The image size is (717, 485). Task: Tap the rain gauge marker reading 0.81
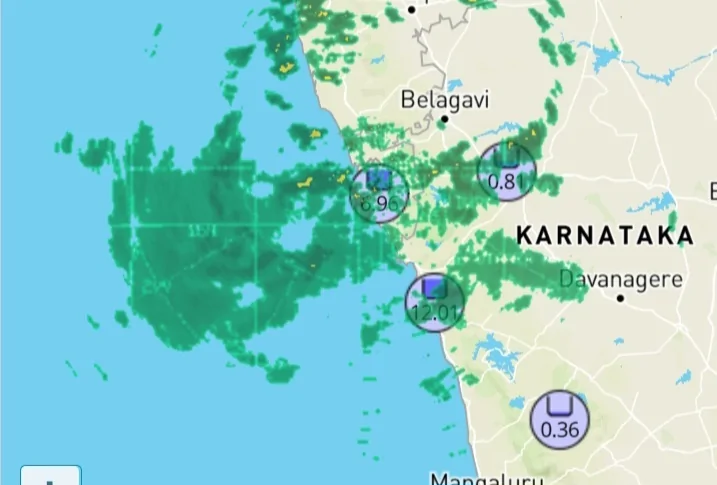(507, 169)
